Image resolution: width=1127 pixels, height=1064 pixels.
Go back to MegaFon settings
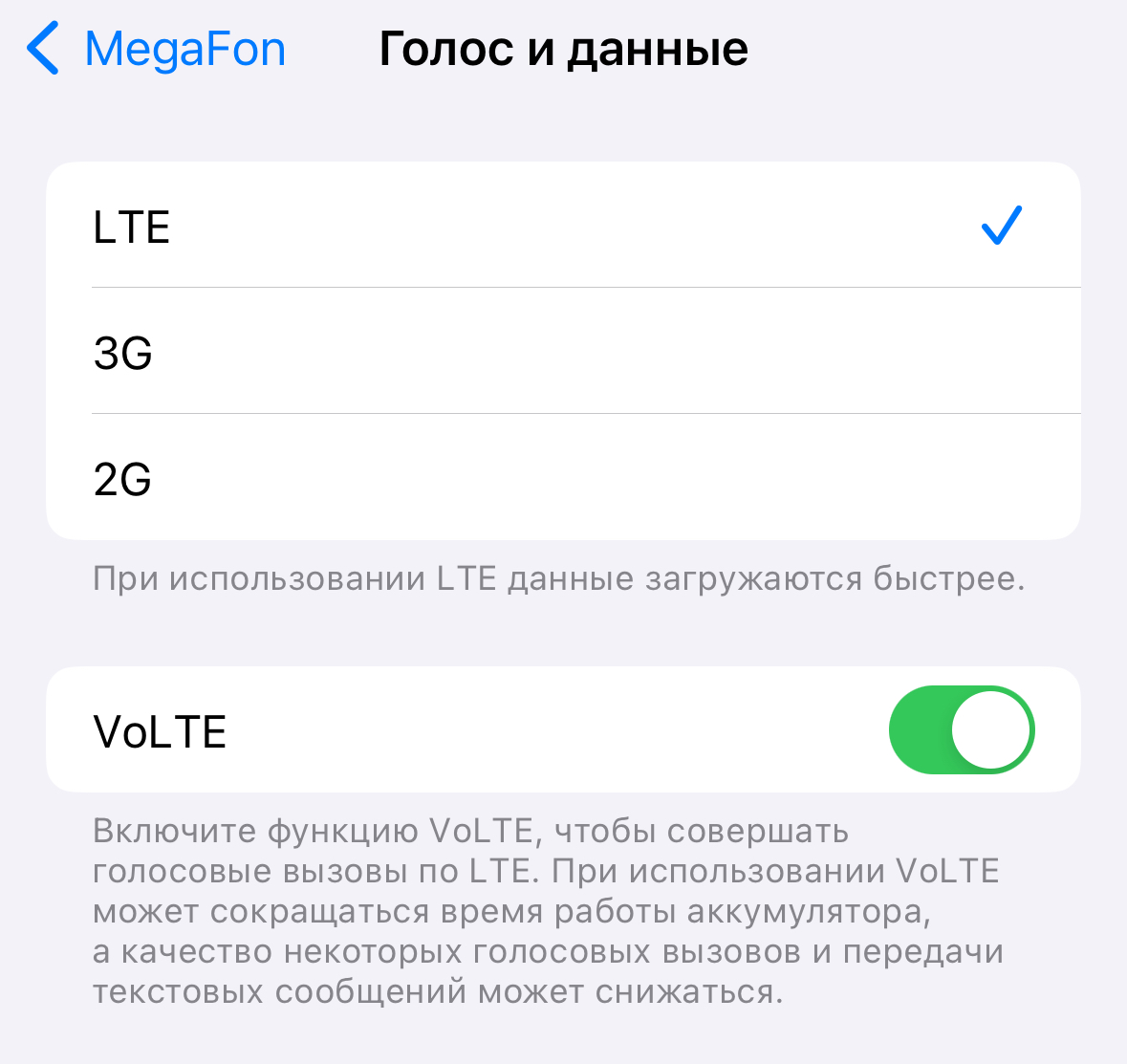point(158,50)
